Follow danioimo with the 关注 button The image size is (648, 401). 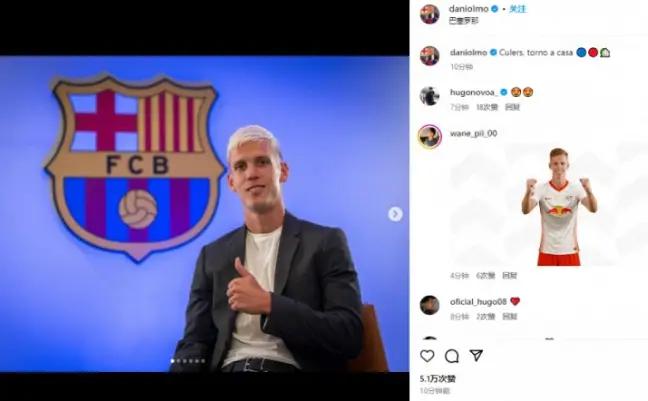(518, 8)
